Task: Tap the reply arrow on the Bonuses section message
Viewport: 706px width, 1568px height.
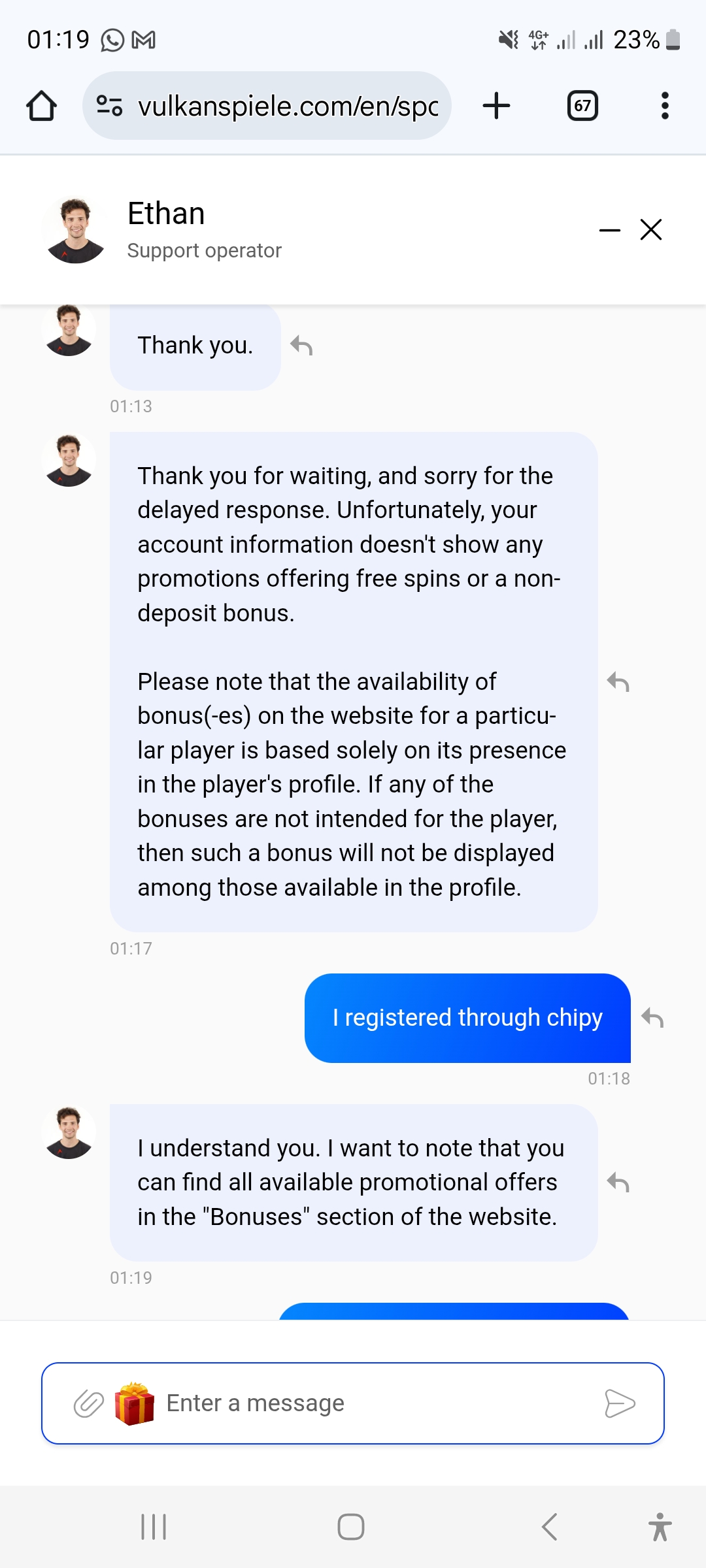Action: pyautogui.click(x=617, y=1181)
